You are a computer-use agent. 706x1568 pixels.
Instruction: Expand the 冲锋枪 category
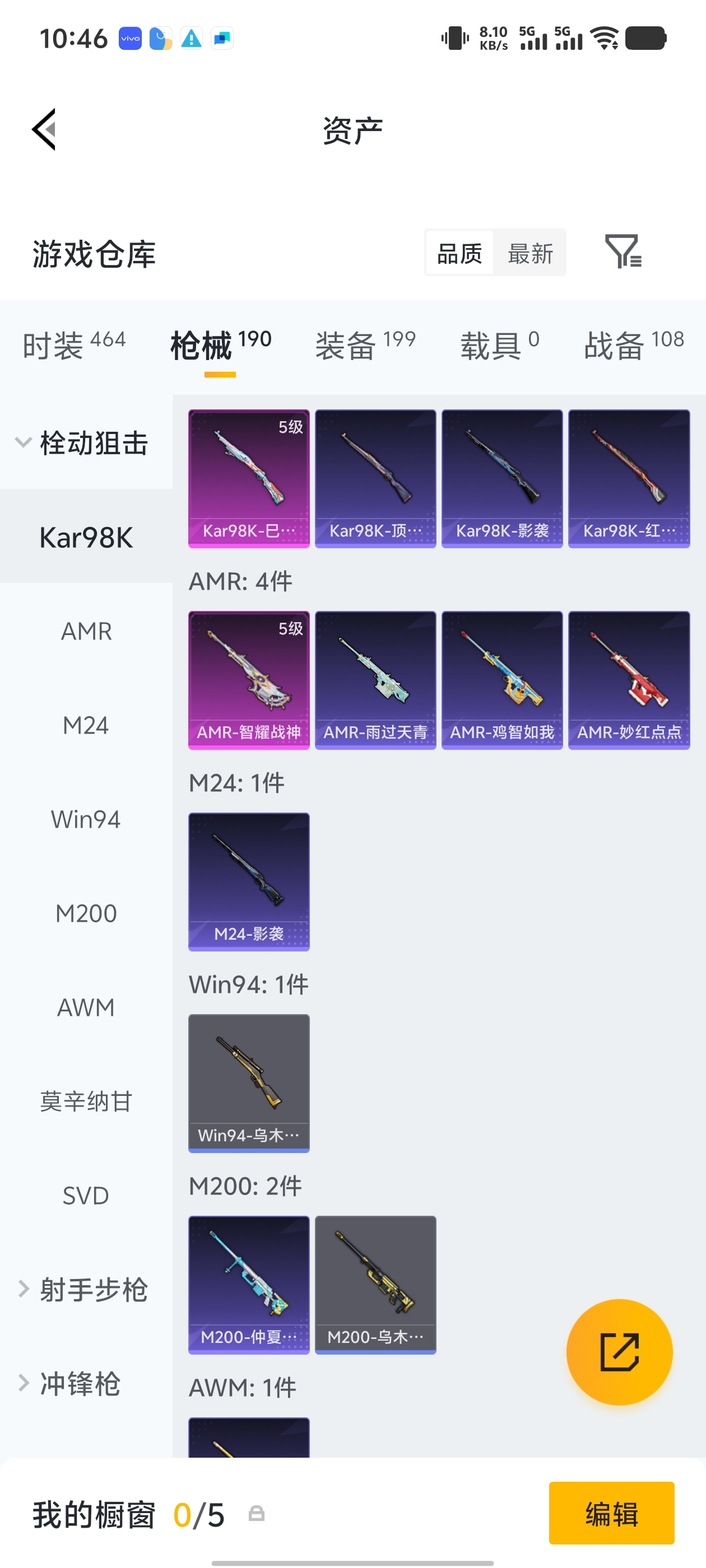79,1383
